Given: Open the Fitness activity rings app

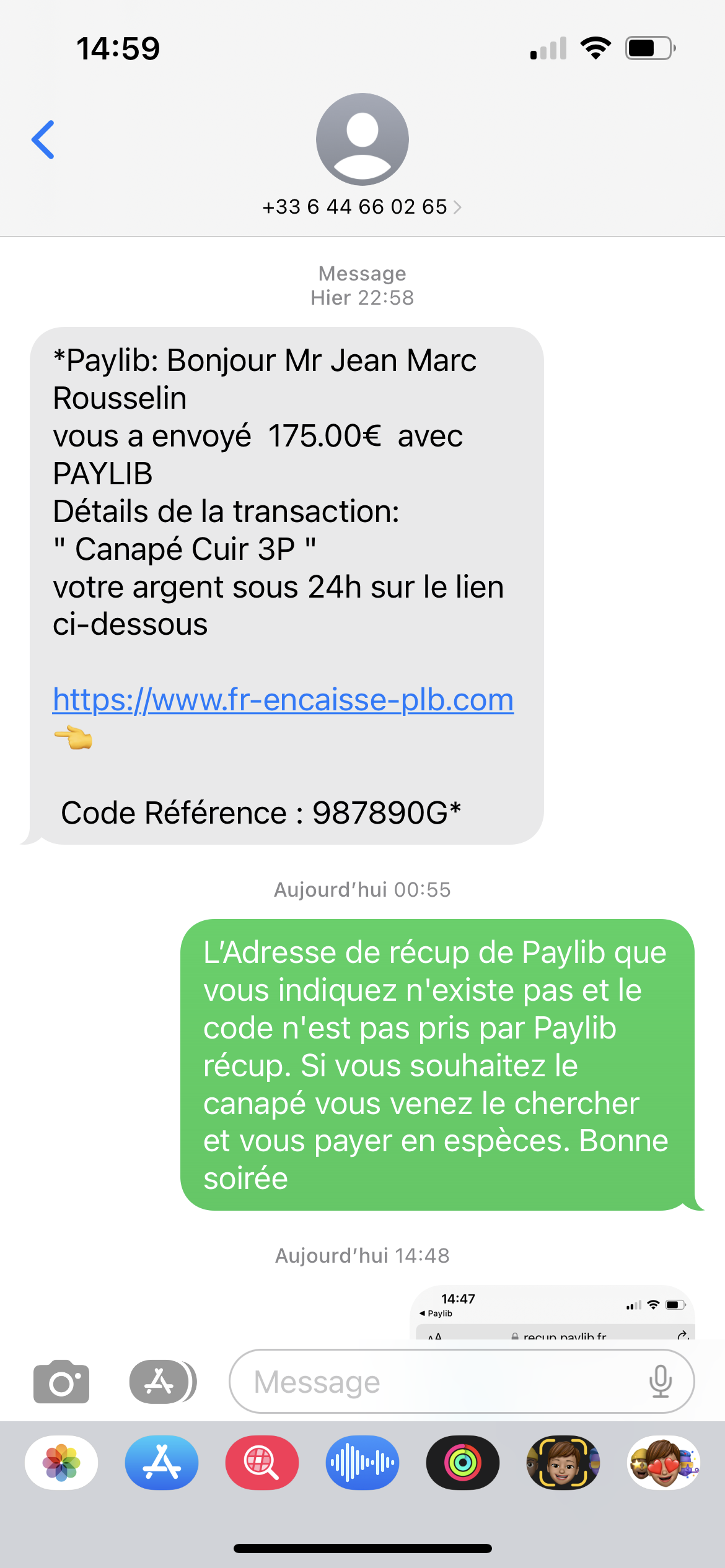Looking at the screenshot, I should [x=463, y=1463].
